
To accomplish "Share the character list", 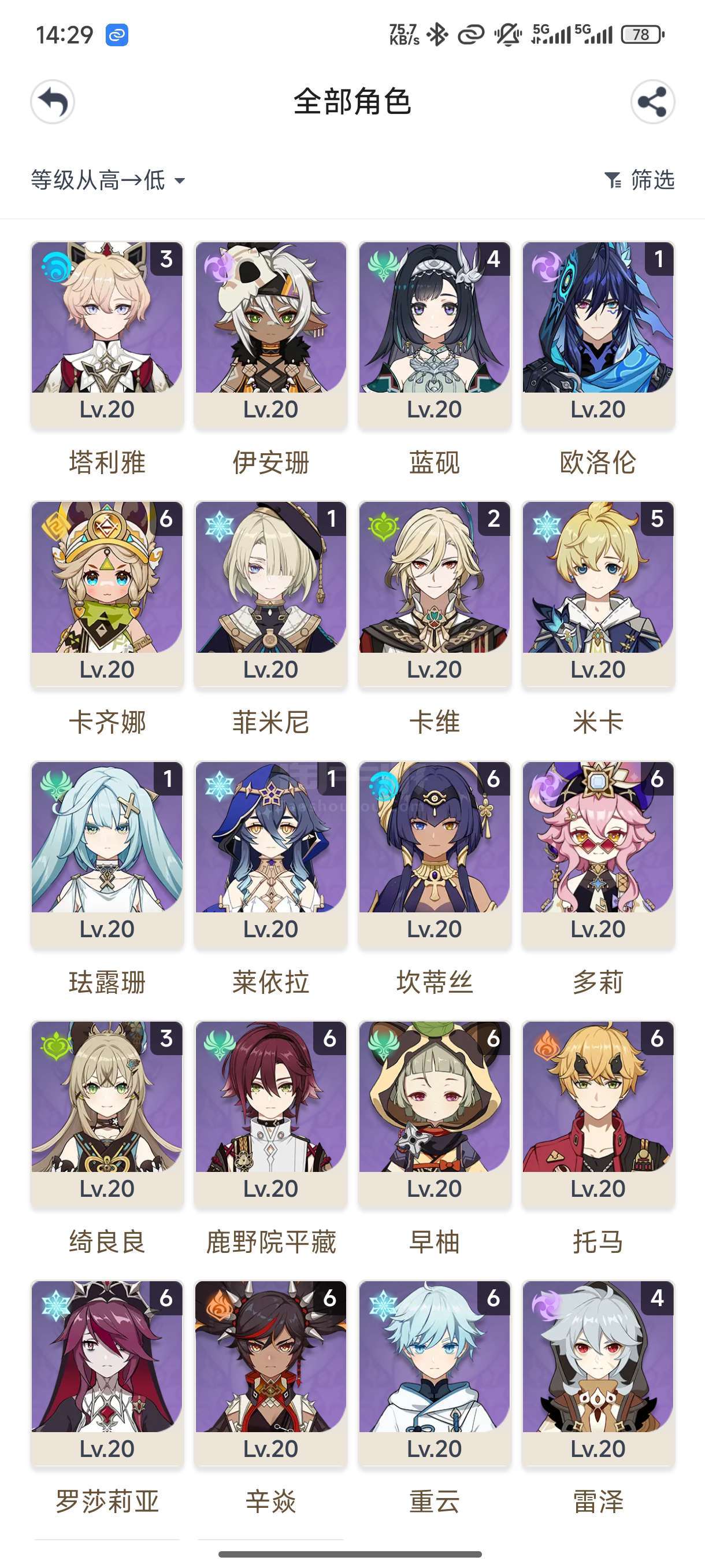I will coord(652,102).
